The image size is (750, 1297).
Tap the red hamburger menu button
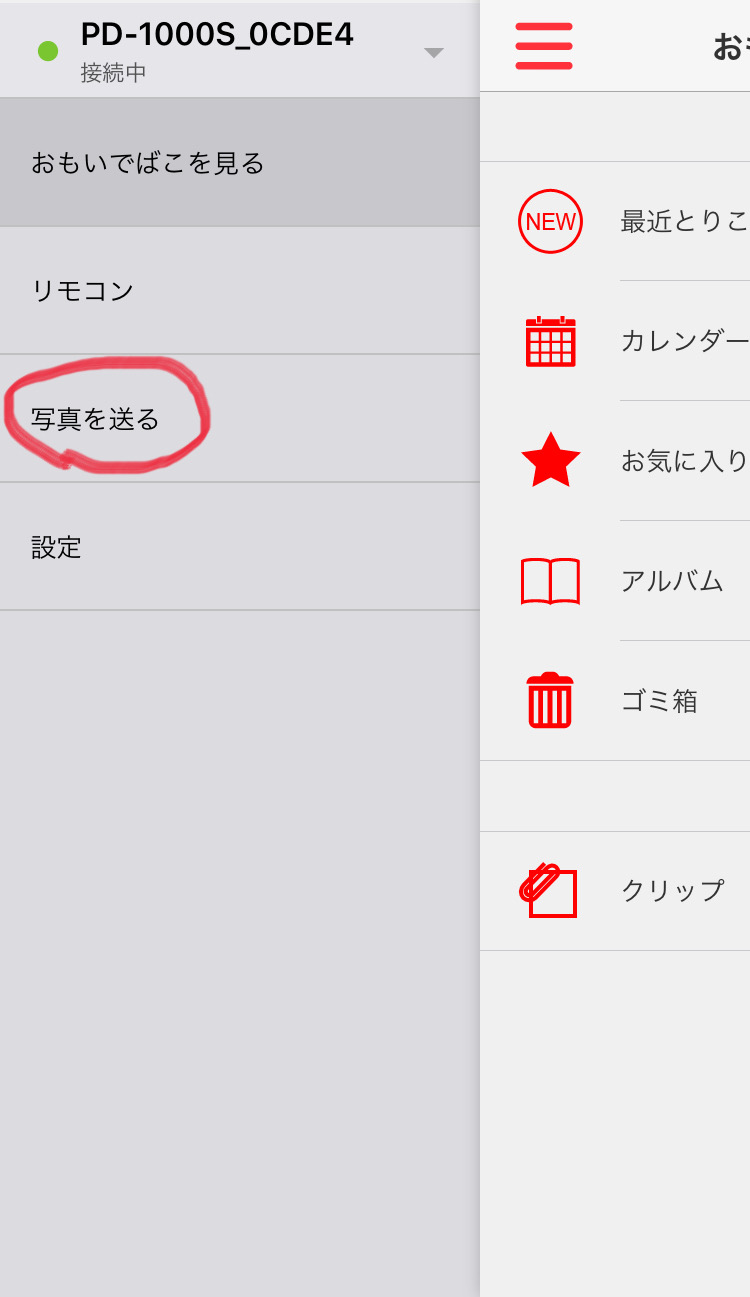(544, 46)
